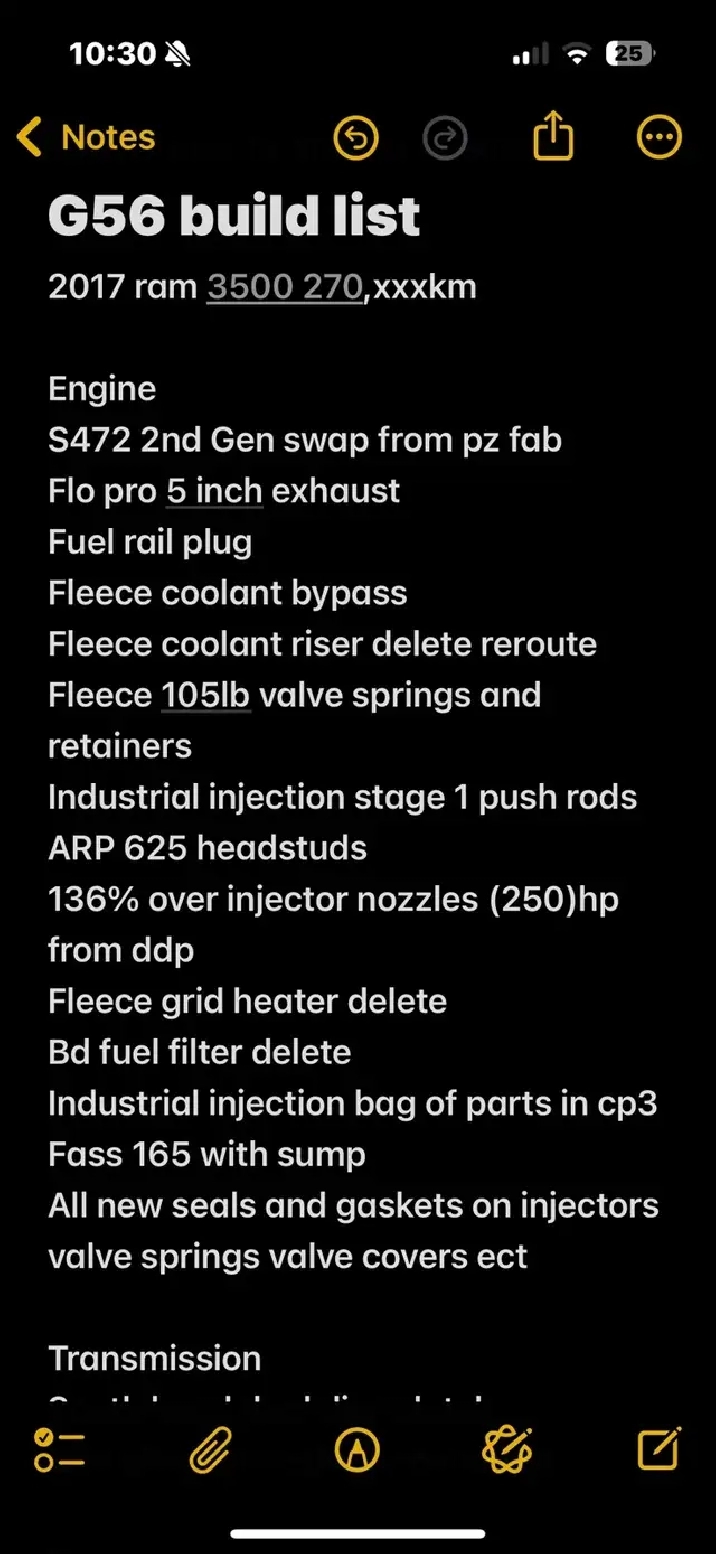Add a checklist to the note
Screen dimensions: 716x1554
58,1449
